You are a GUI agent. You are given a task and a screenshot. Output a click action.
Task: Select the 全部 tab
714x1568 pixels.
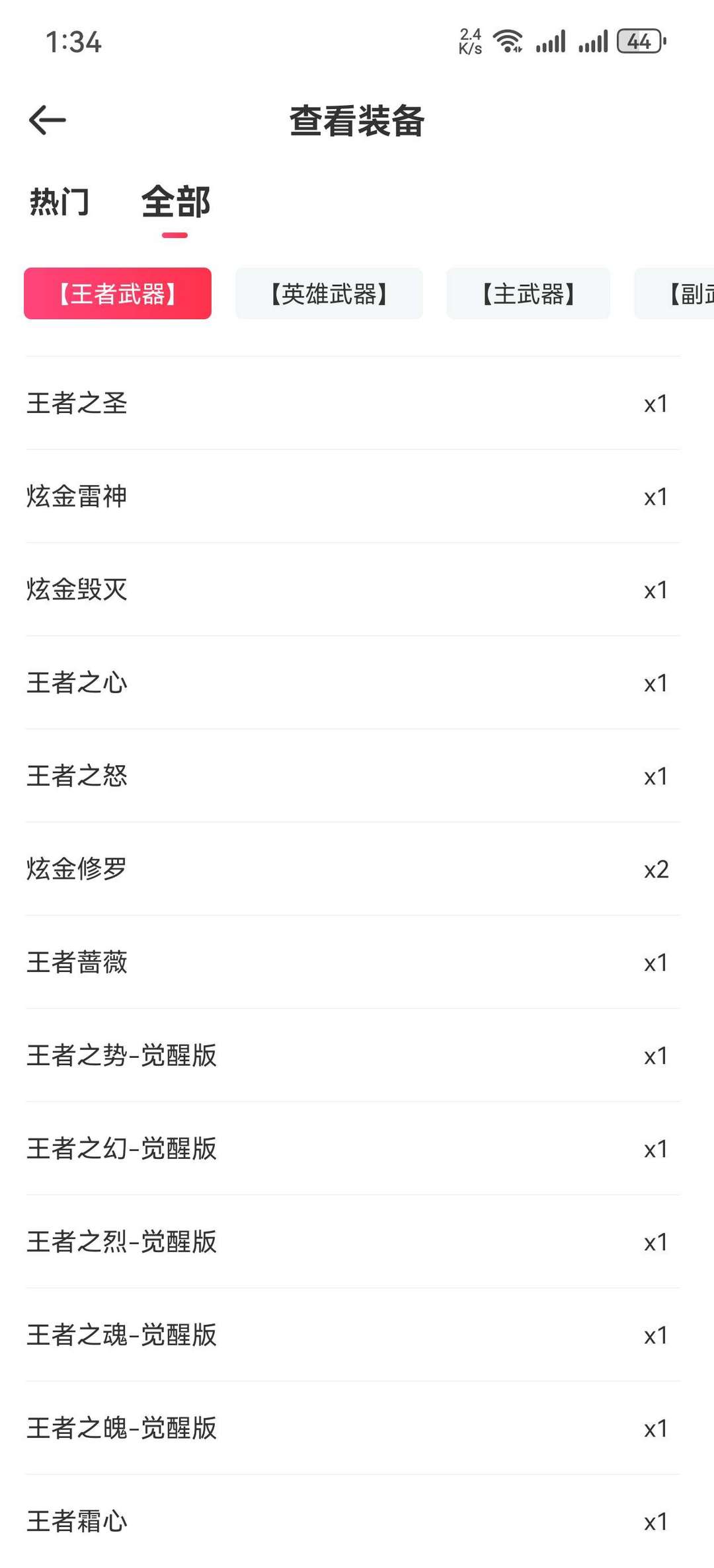click(176, 202)
